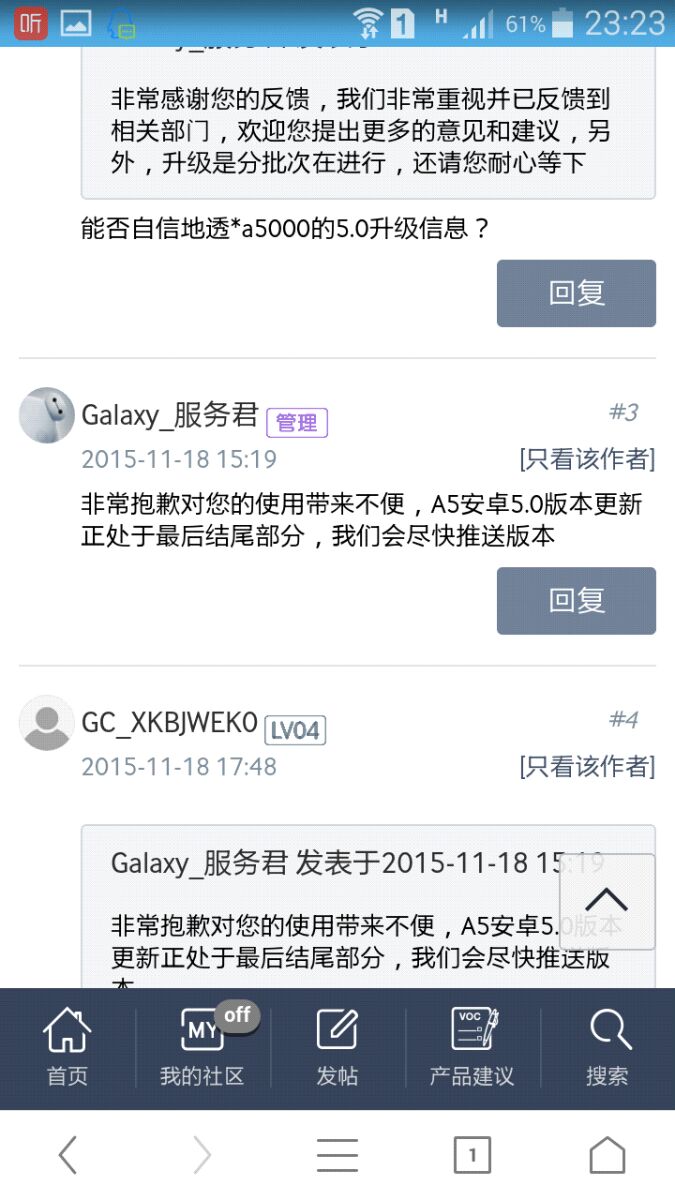Reply to the a5000 upgrade question post

(x=576, y=293)
